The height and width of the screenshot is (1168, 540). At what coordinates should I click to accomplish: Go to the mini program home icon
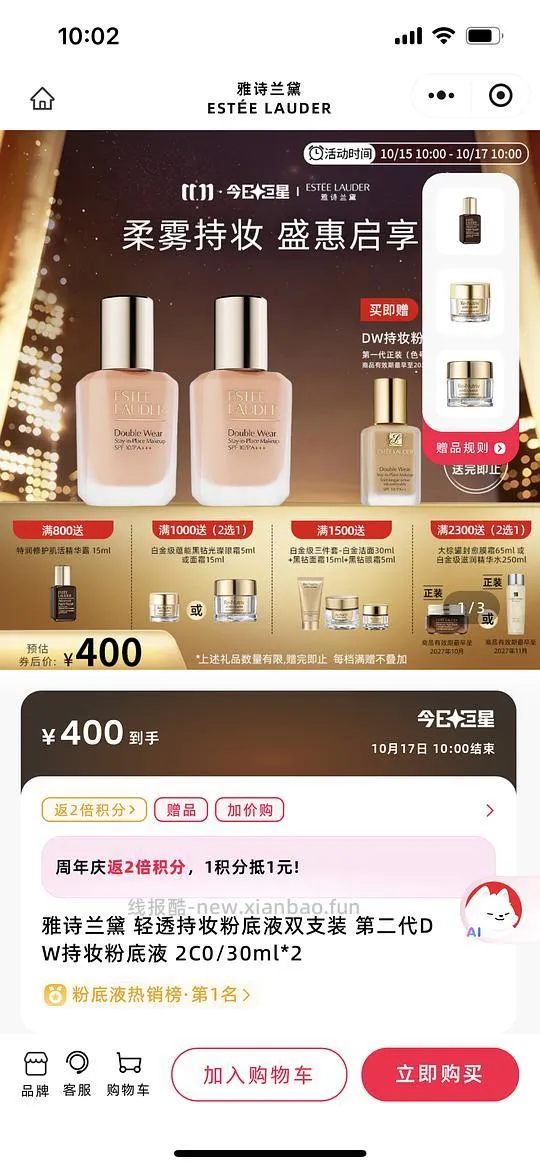pos(42,98)
